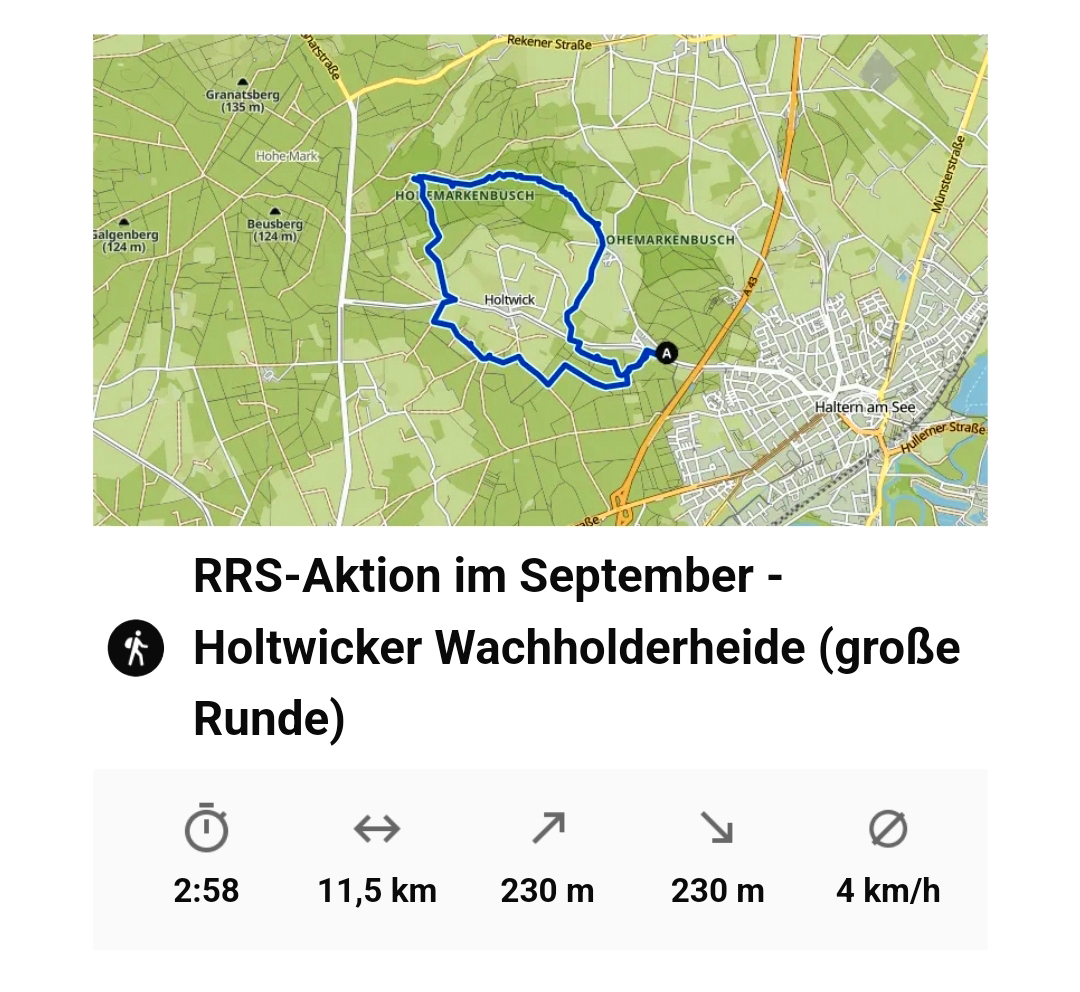Open the Holtwicker Wachholderheide route map
This screenshot has height=992, width=1080.
(x=540, y=280)
